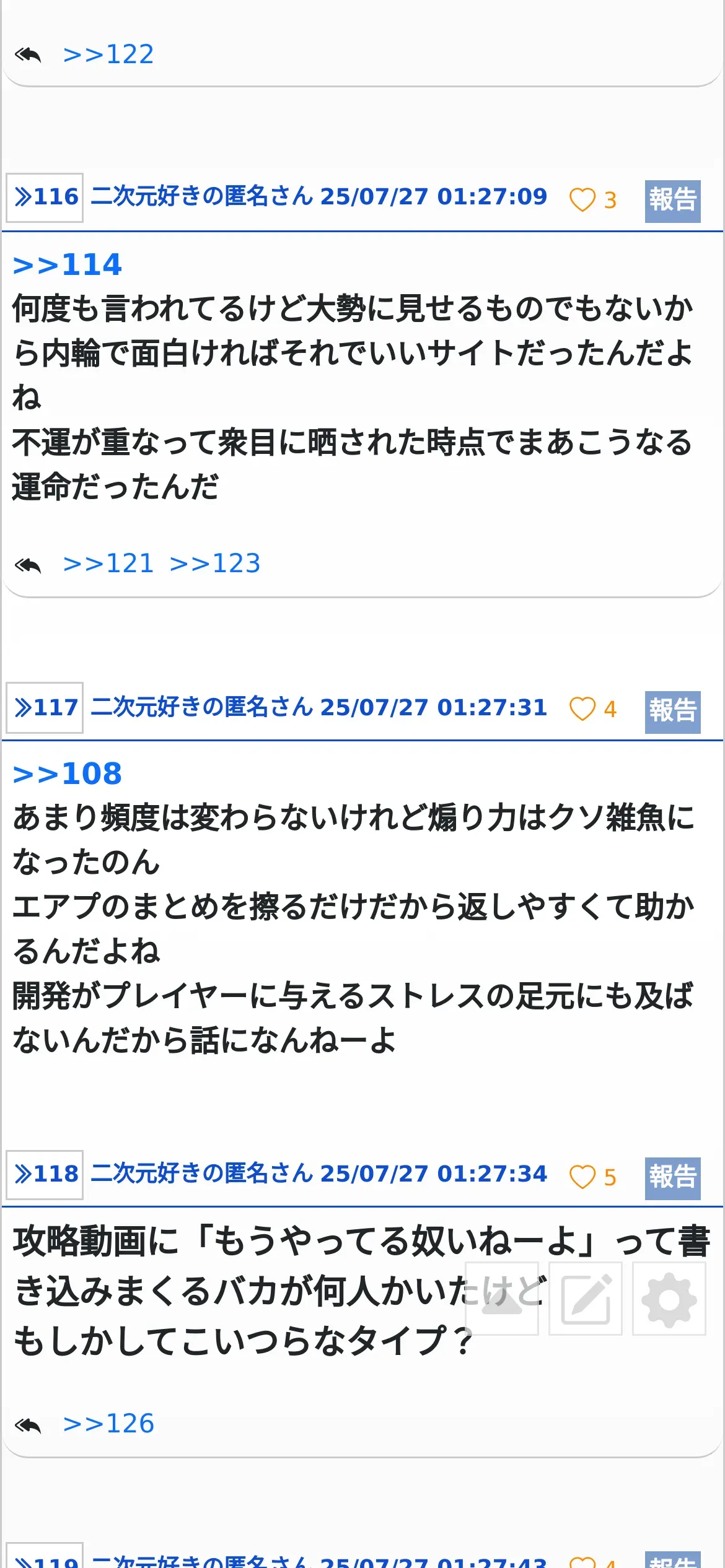Screen dimensions: 725x1568
Task: Report post 118
Action: click(672, 1178)
